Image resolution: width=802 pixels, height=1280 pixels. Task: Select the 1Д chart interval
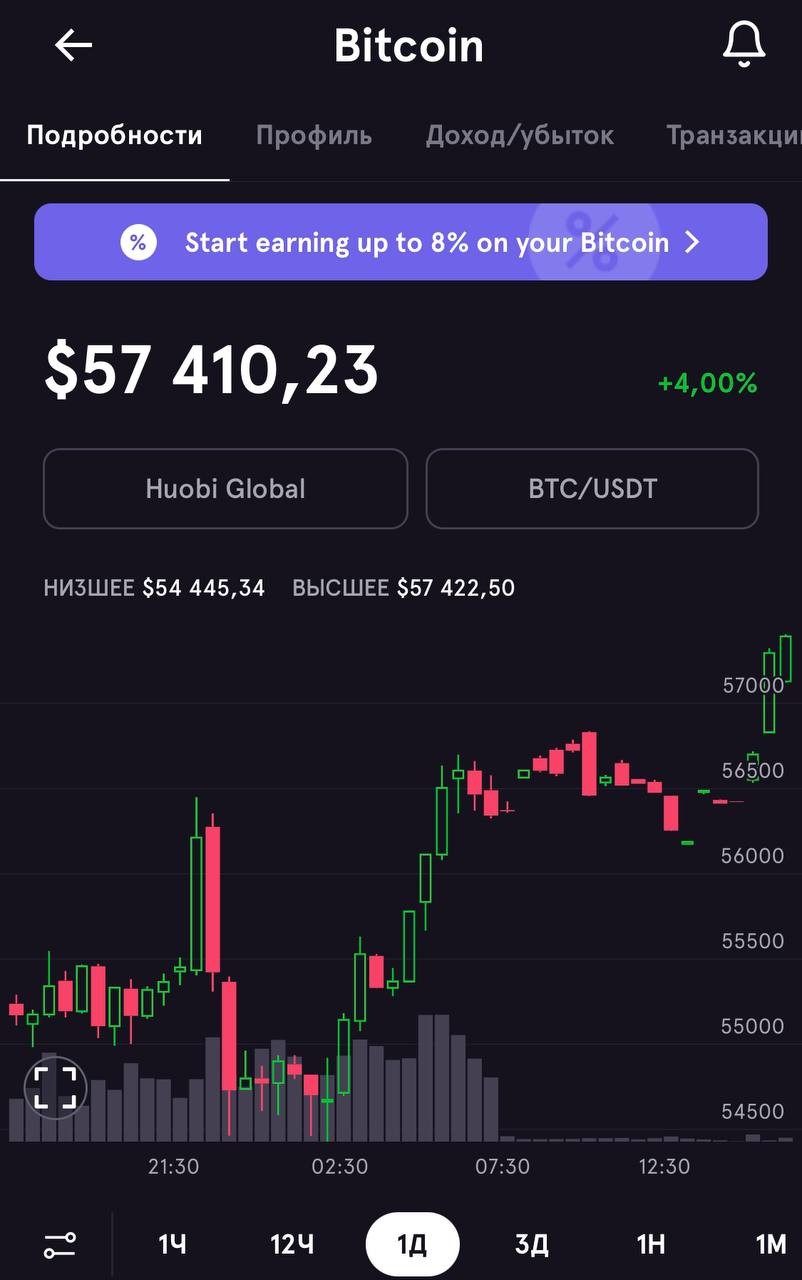click(x=412, y=1245)
